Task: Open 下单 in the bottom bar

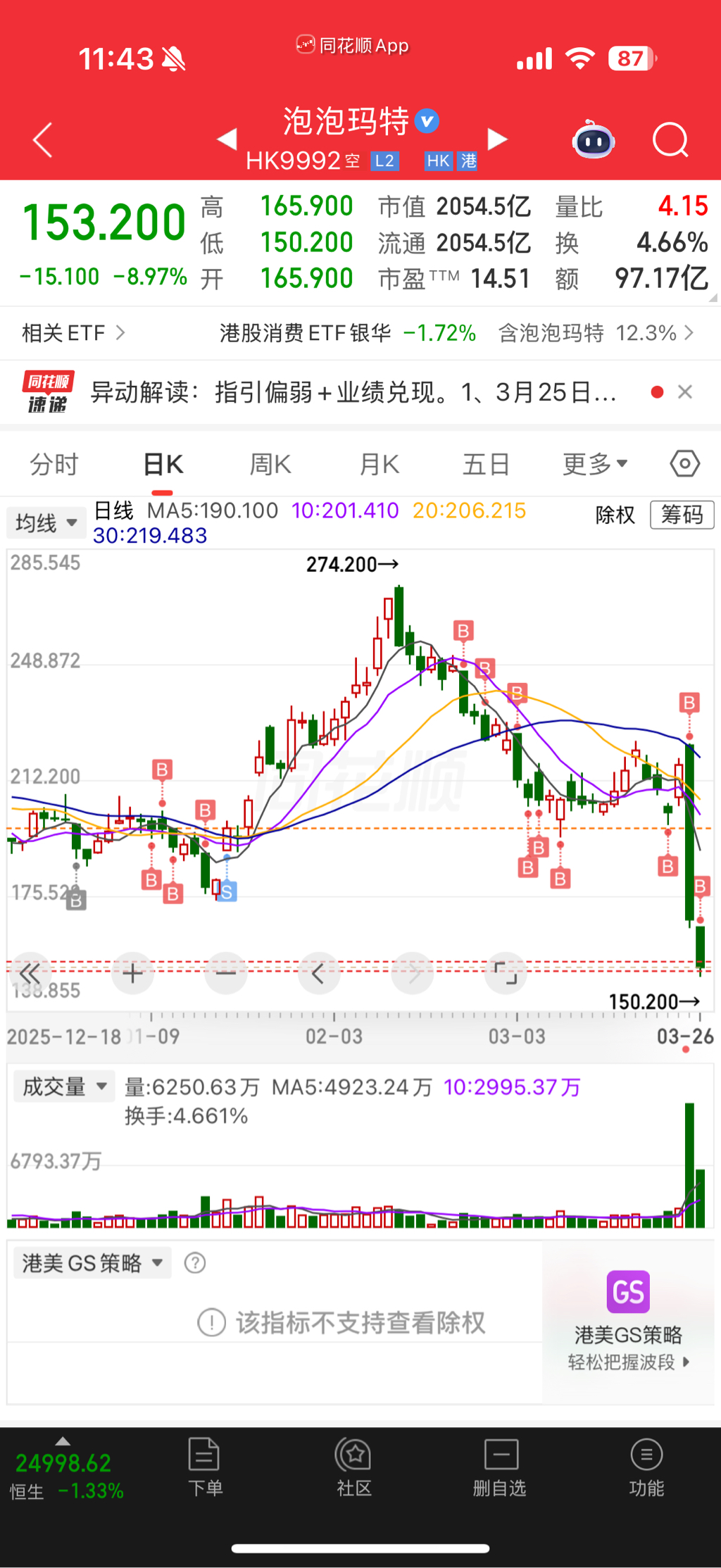Action: [x=205, y=1467]
